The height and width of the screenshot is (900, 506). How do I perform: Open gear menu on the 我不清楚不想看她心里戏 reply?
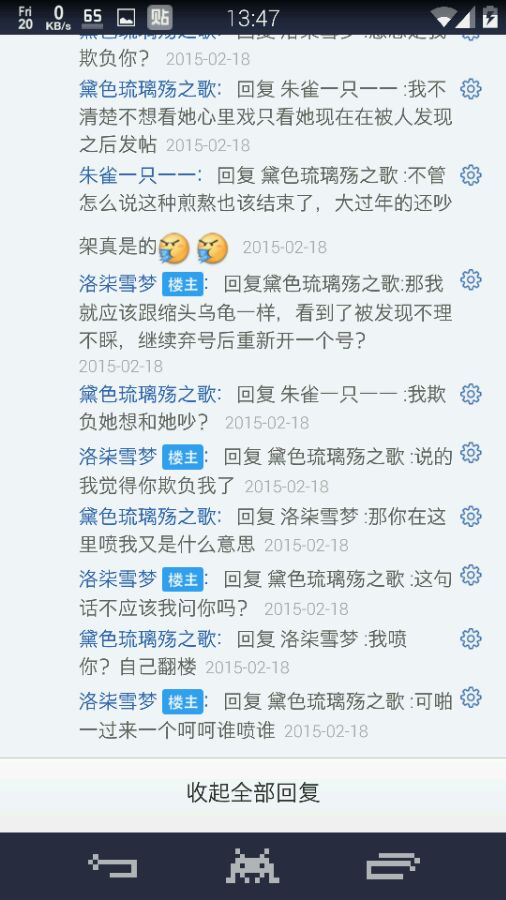click(x=470, y=90)
